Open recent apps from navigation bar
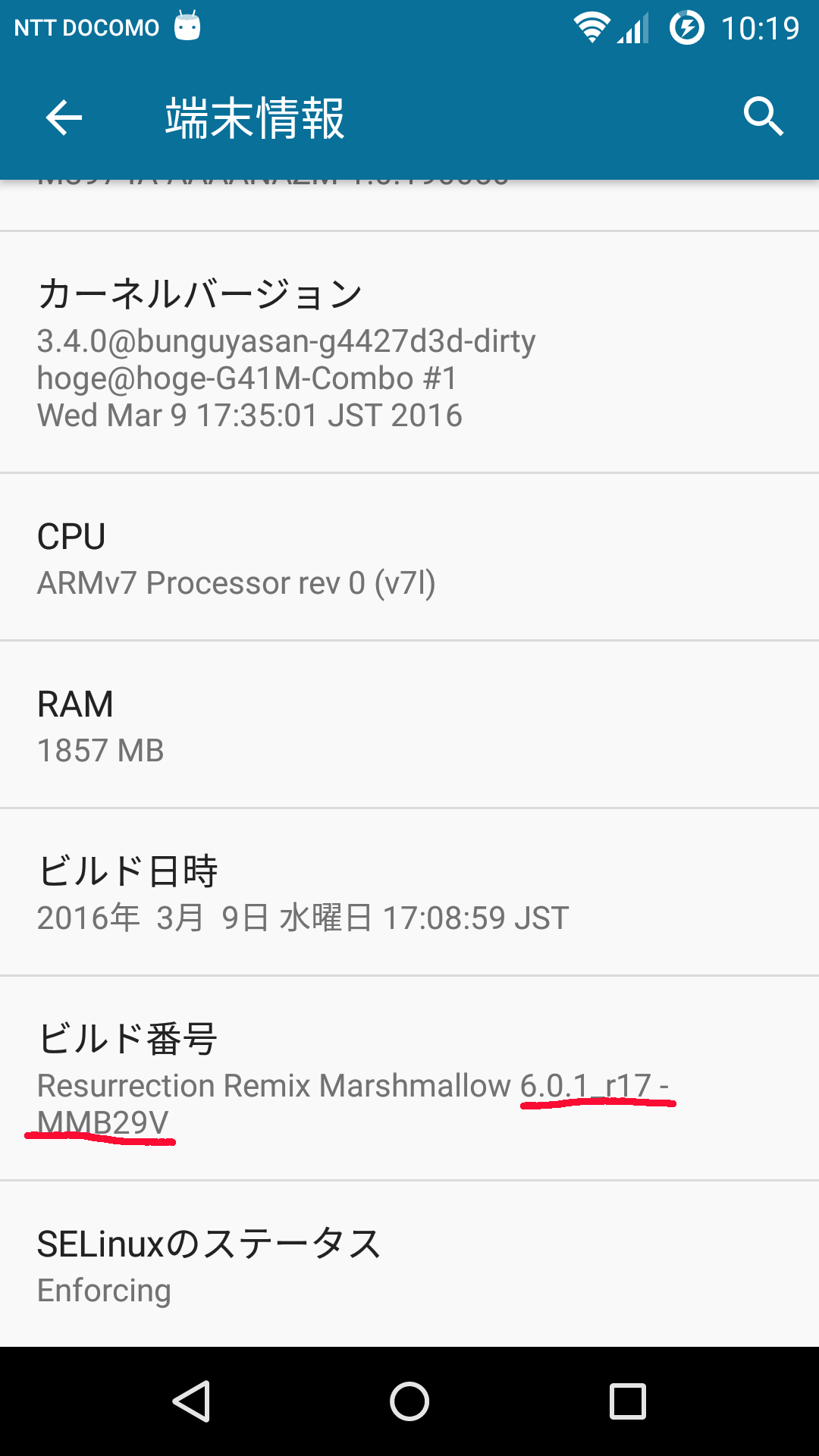819x1456 pixels. (628, 1401)
